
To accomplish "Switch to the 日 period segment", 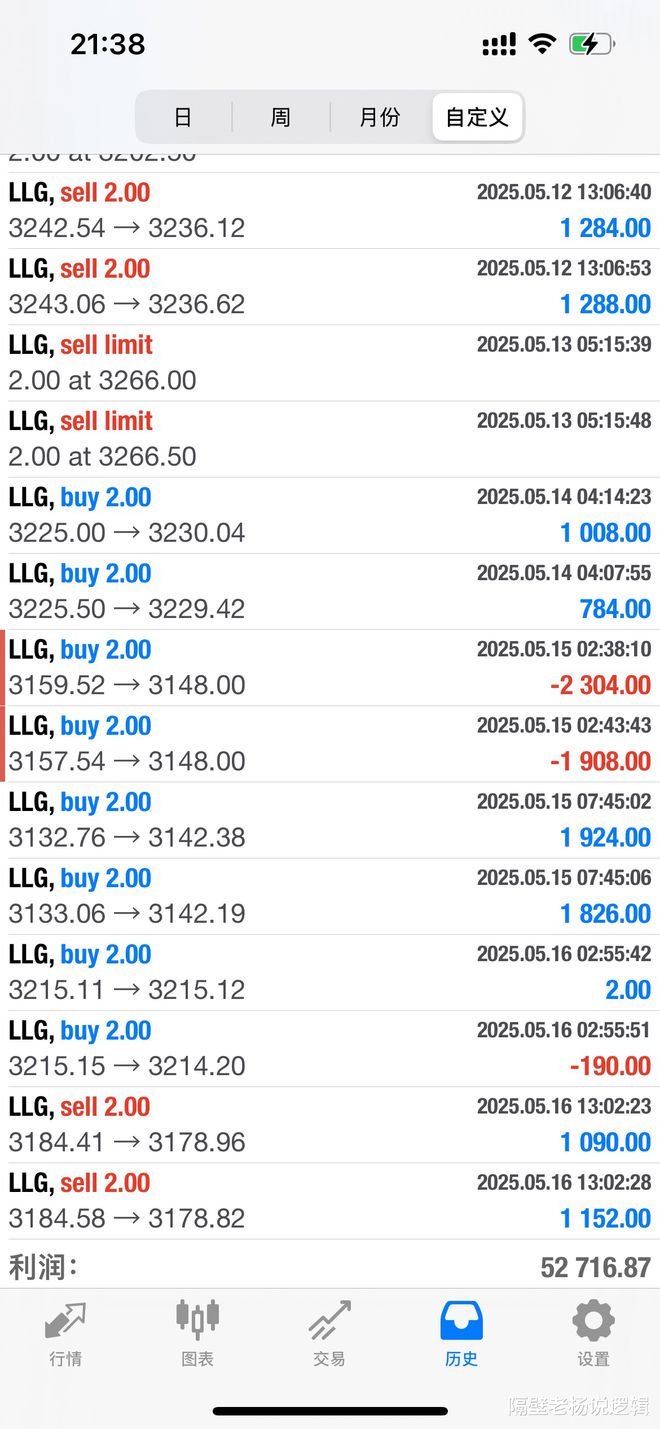I will 184,117.
